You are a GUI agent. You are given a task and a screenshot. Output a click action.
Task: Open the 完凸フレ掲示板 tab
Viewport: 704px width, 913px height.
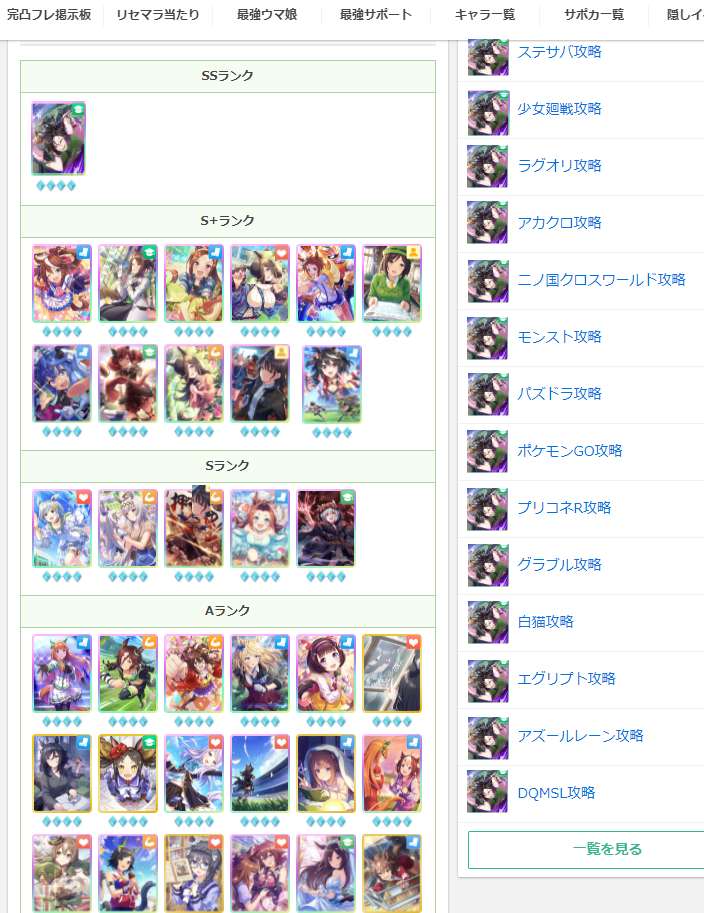click(x=49, y=15)
